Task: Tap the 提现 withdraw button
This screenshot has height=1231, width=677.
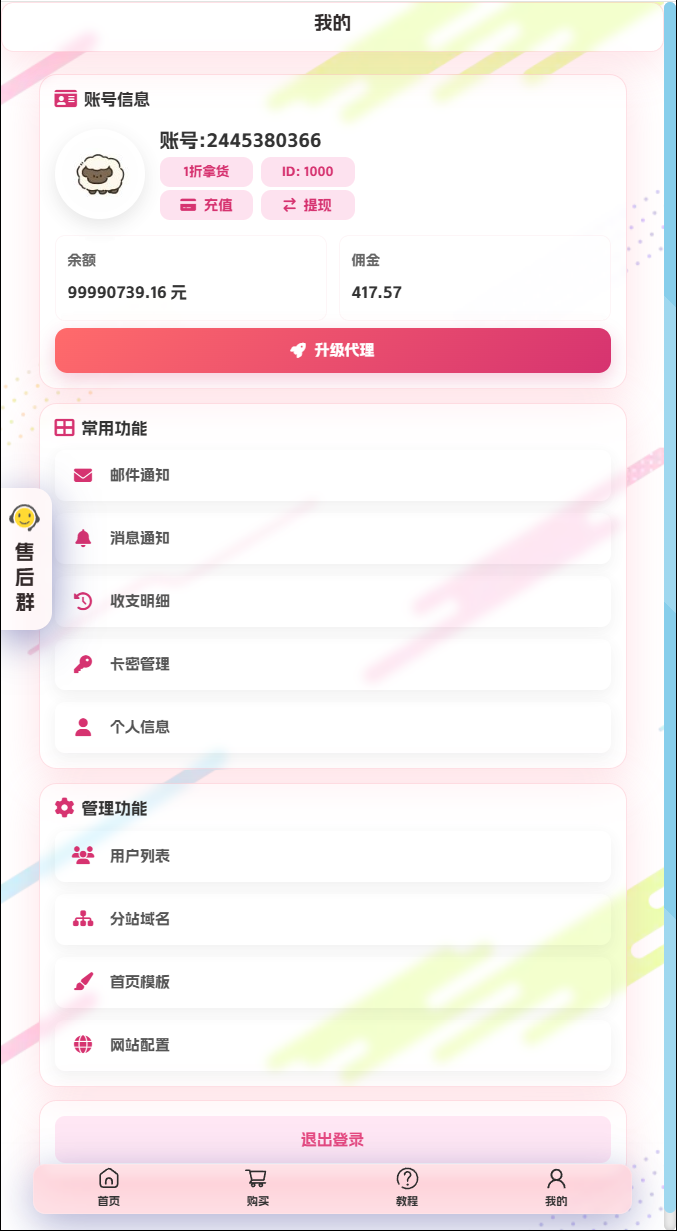Action: point(307,205)
